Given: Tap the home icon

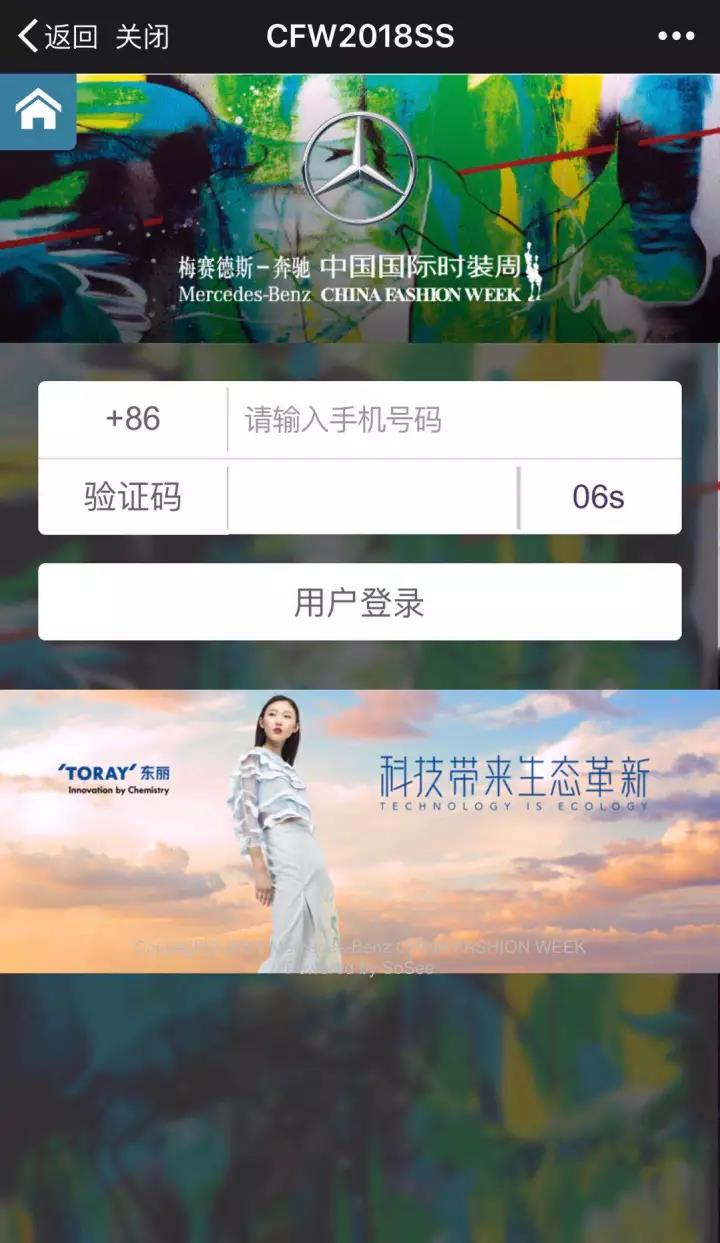Looking at the screenshot, I should point(37,111).
